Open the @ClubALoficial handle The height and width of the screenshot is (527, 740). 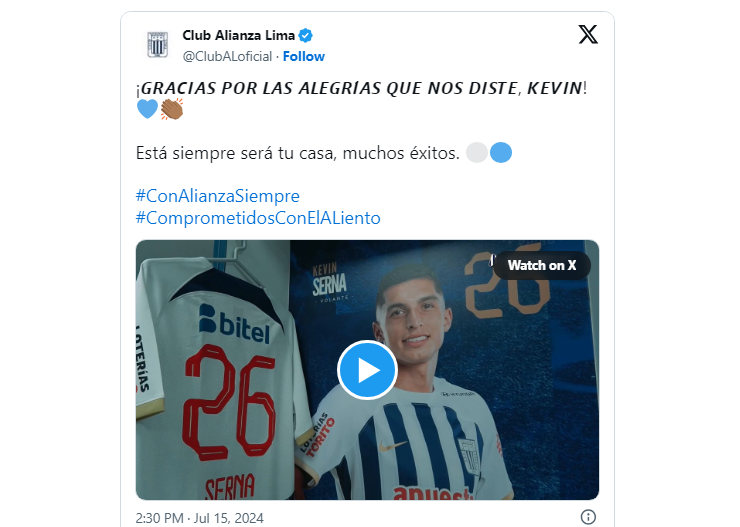click(227, 56)
